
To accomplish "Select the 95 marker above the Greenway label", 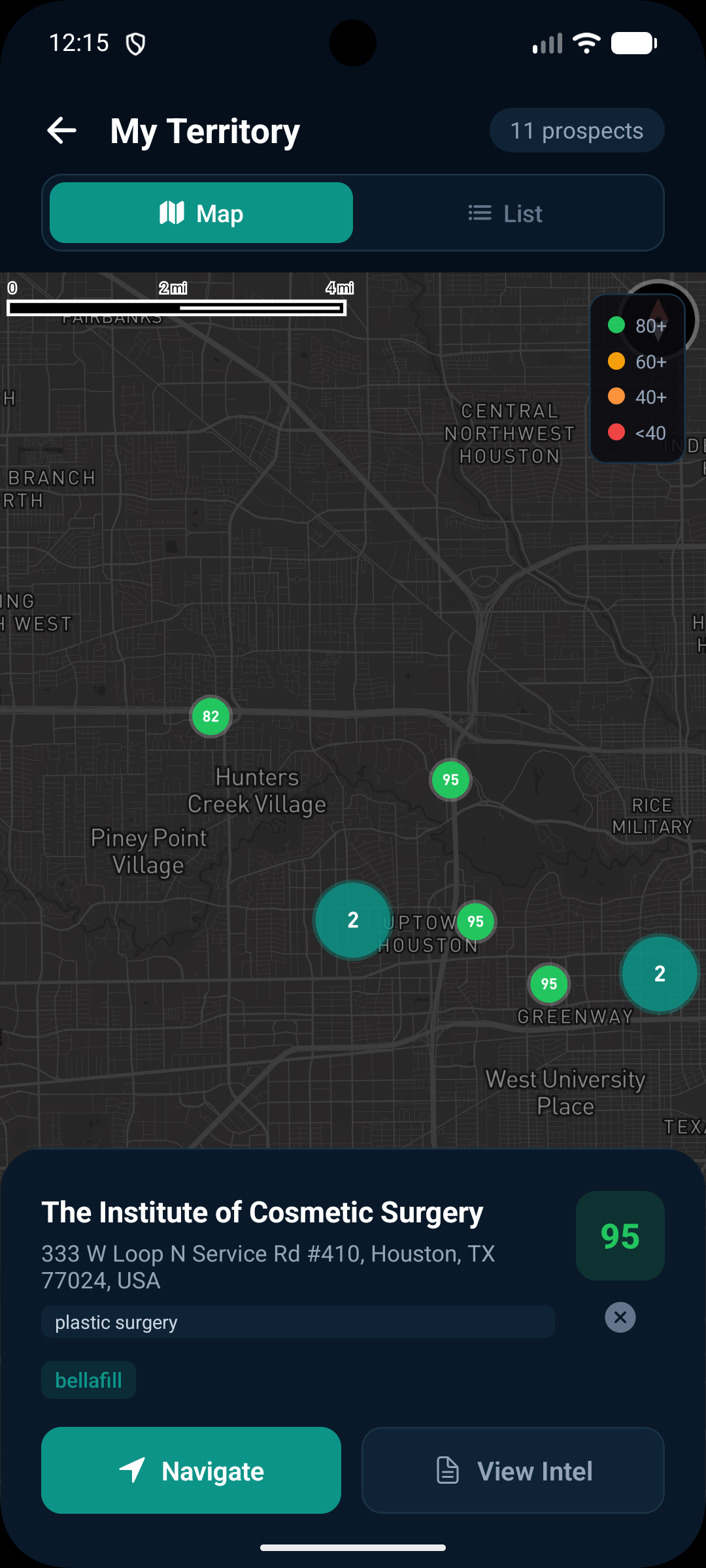I will pos(549,984).
